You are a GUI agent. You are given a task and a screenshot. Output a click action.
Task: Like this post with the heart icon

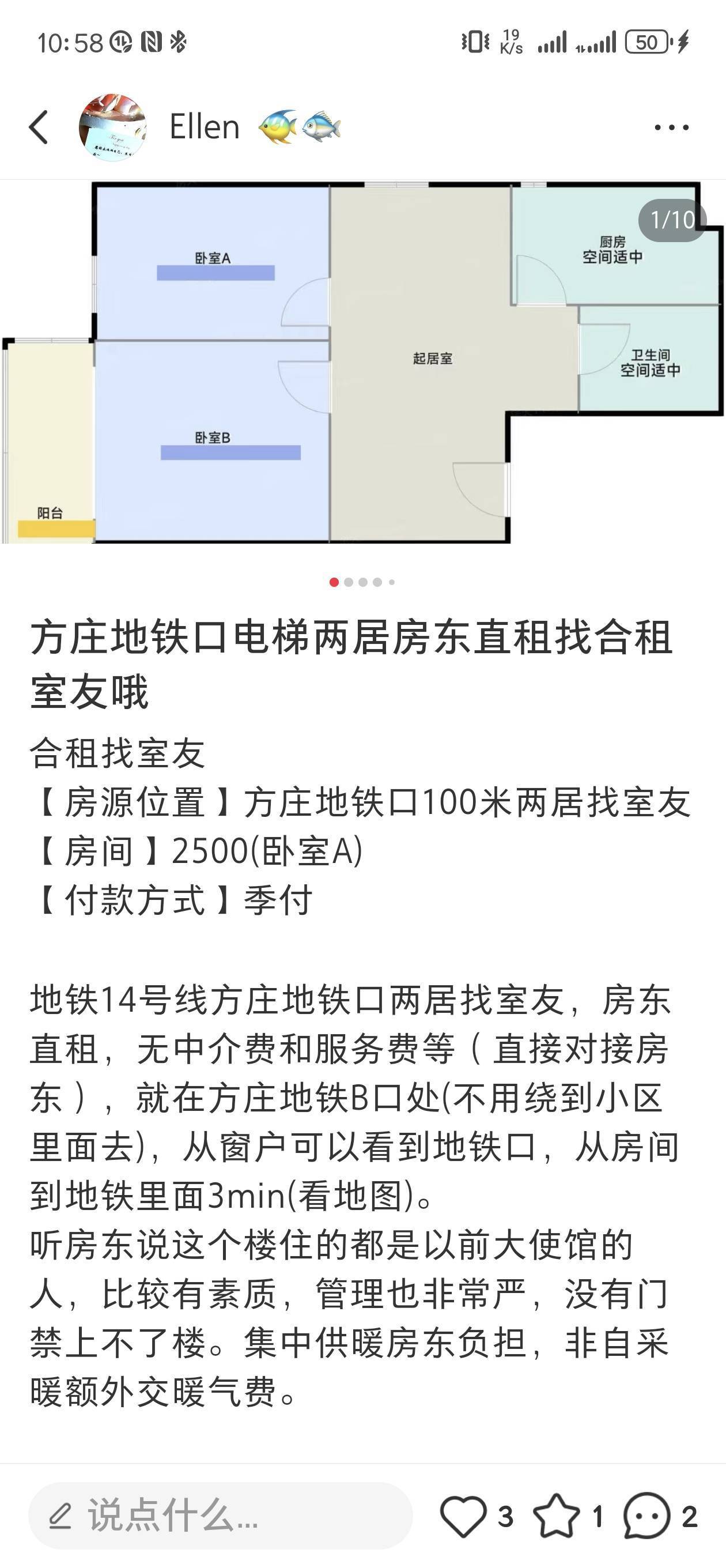464,1516
